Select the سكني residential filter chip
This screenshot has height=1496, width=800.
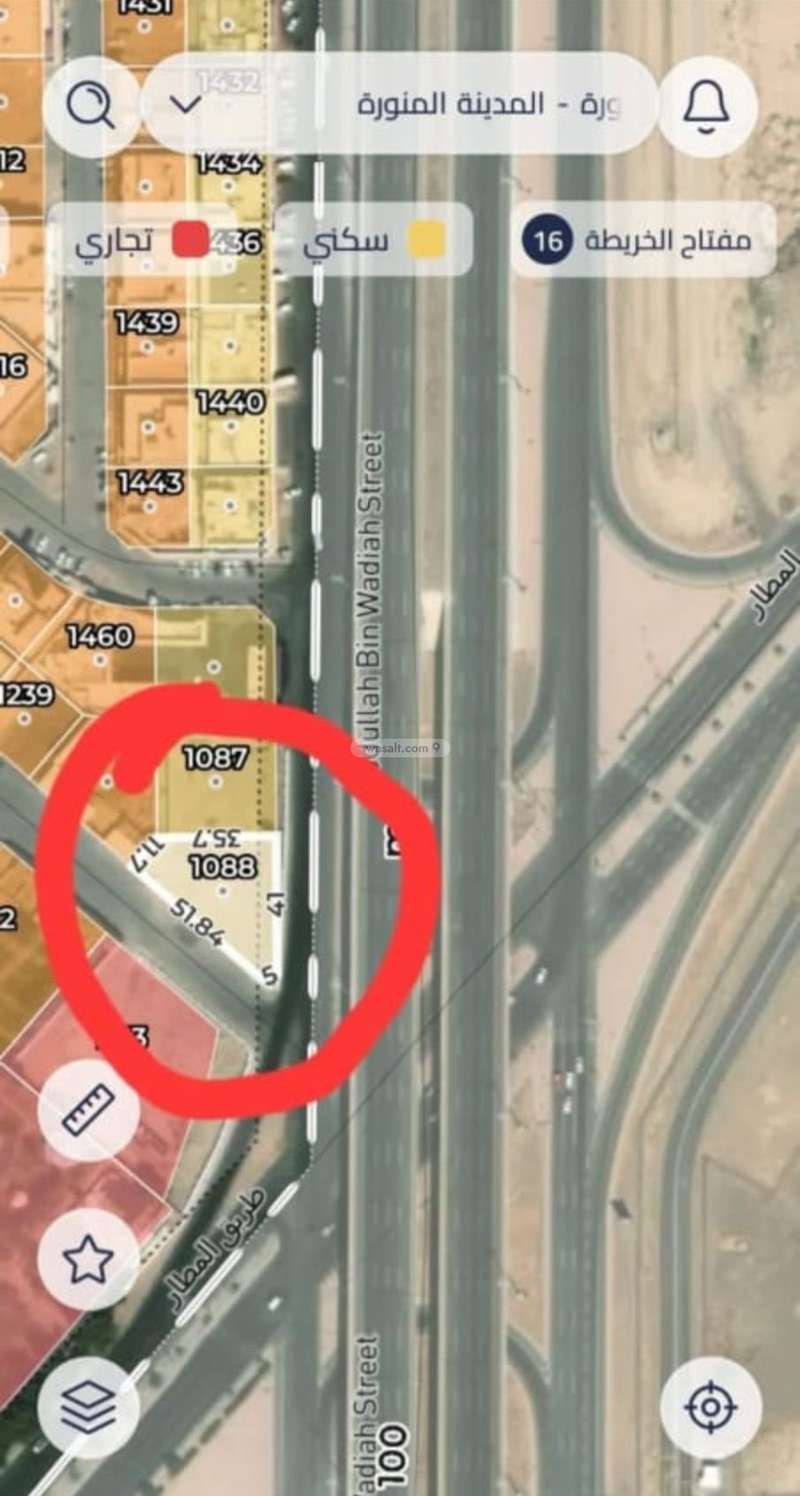373,240
